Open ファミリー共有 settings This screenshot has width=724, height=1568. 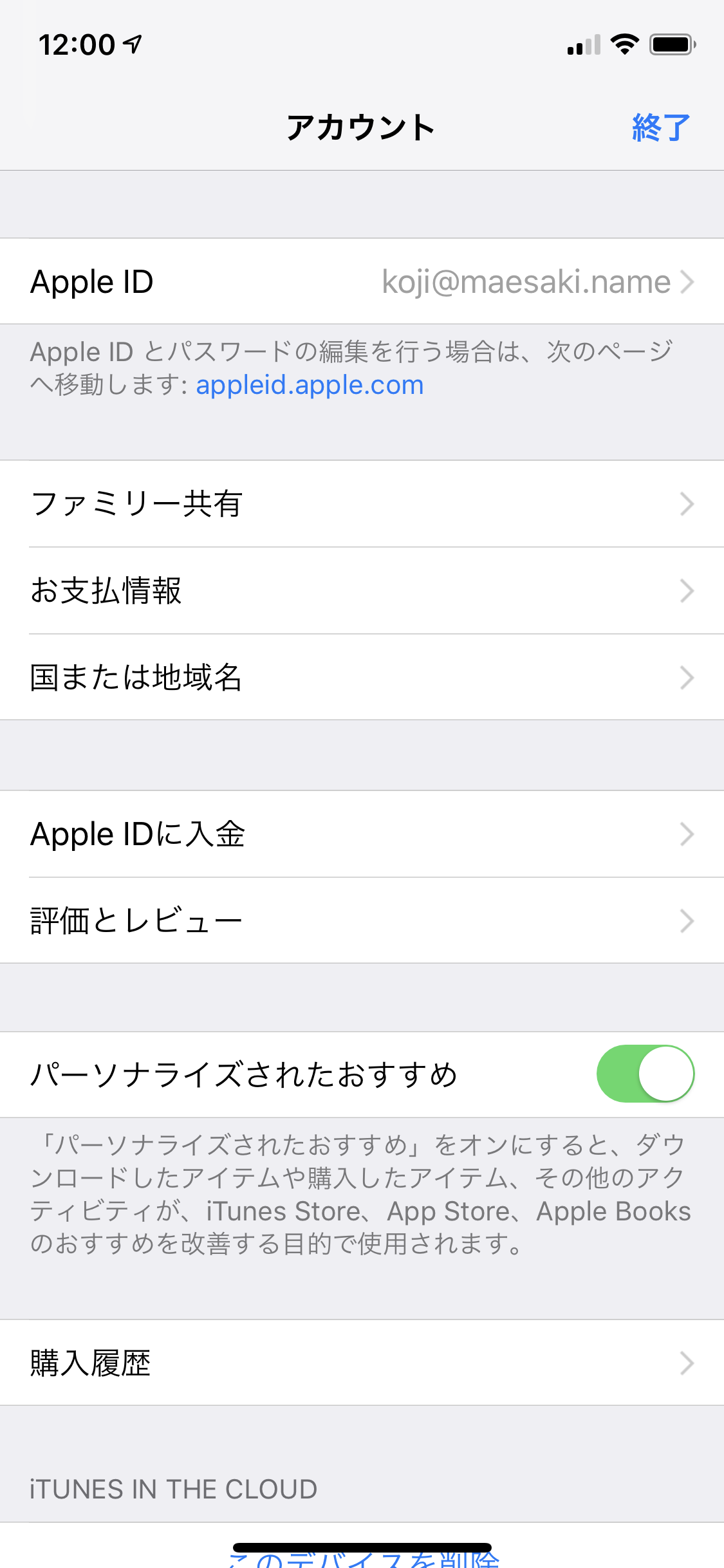pyautogui.click(x=362, y=504)
